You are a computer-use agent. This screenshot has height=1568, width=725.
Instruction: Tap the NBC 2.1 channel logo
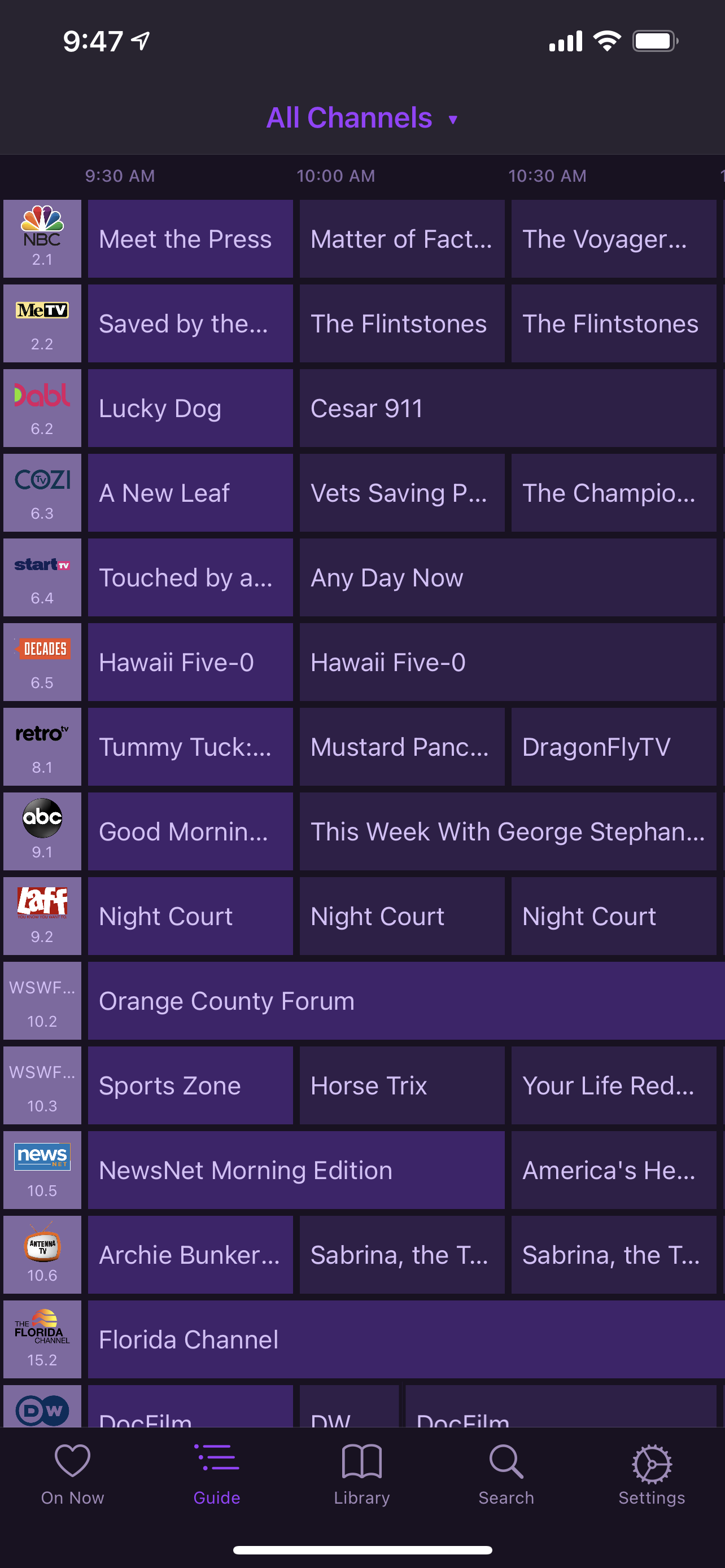pyautogui.click(x=42, y=239)
